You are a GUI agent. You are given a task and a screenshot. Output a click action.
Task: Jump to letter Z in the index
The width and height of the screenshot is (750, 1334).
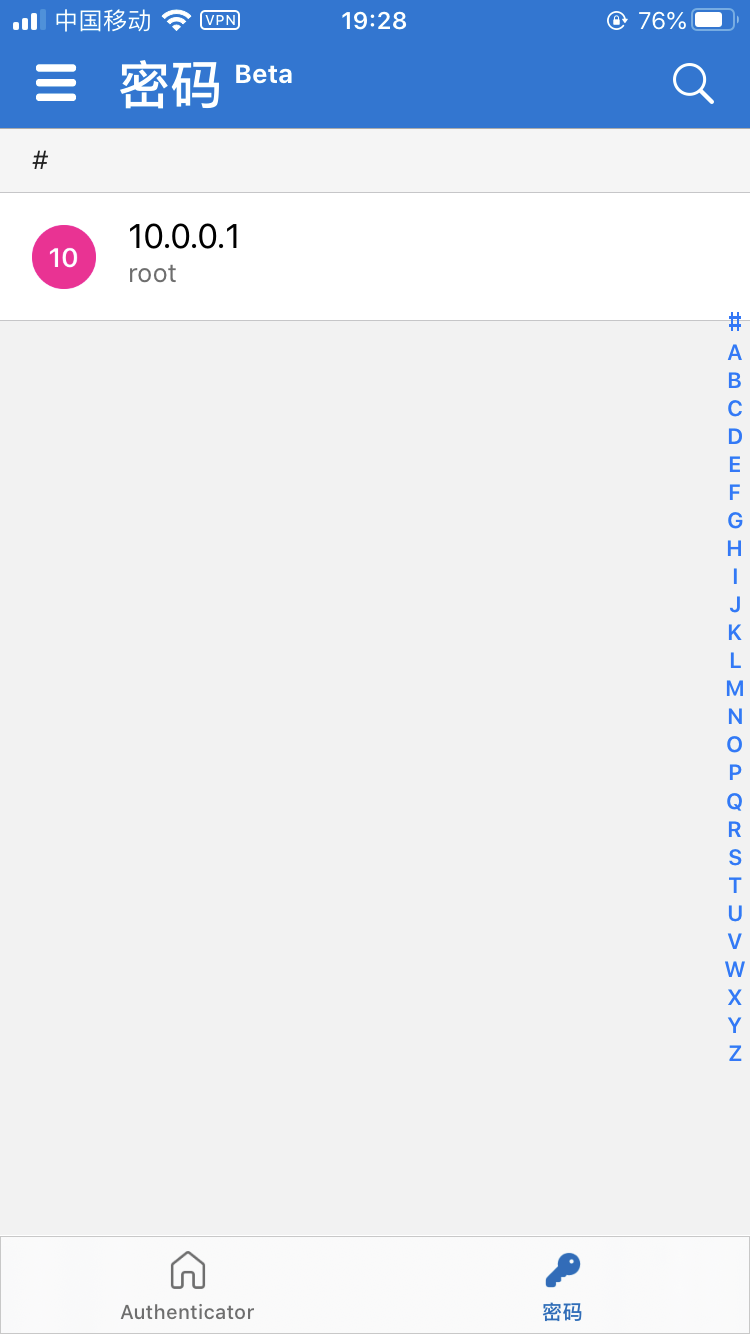click(x=735, y=1053)
